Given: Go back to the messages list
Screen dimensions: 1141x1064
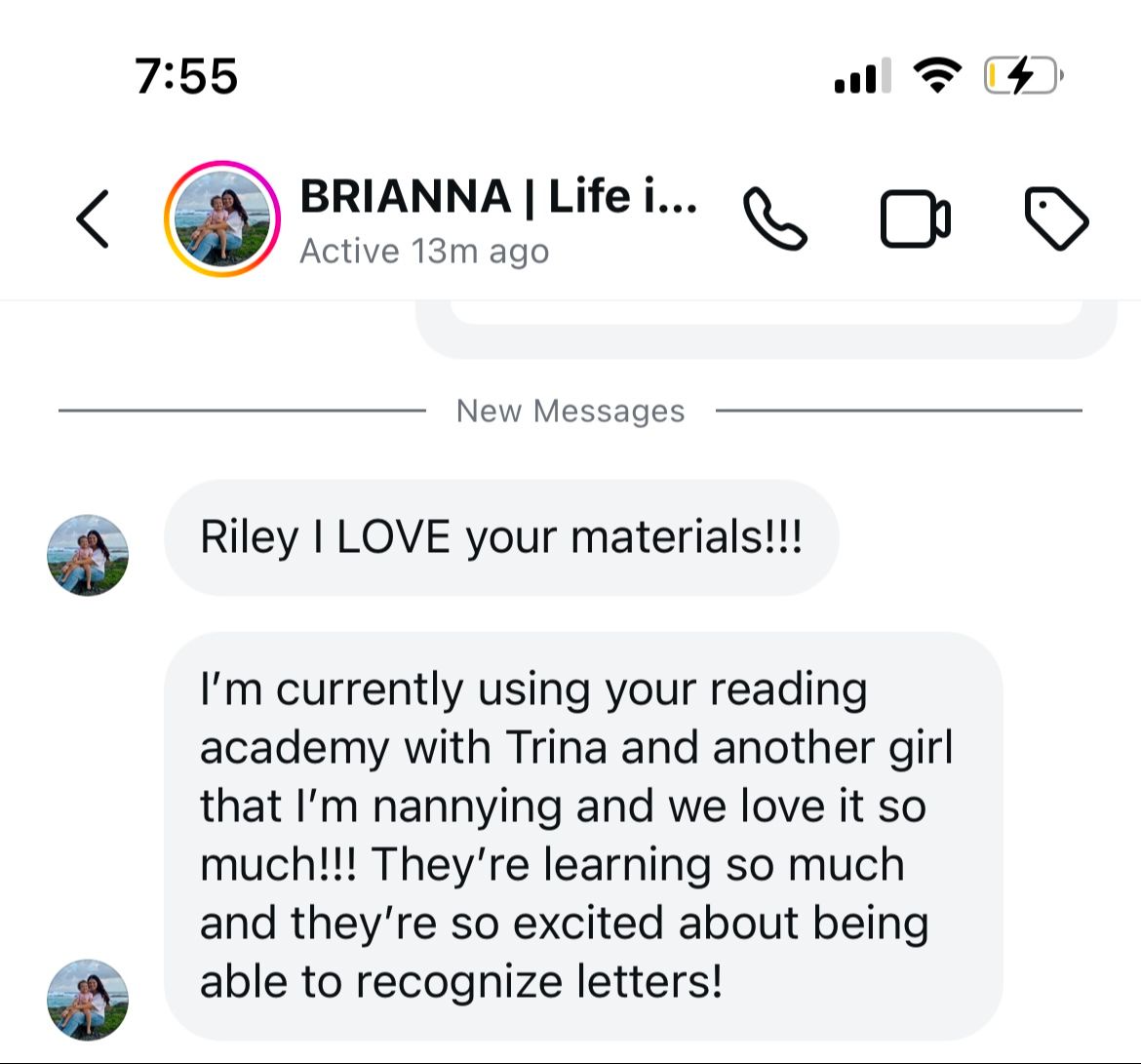Looking at the screenshot, I should pos(94,218).
